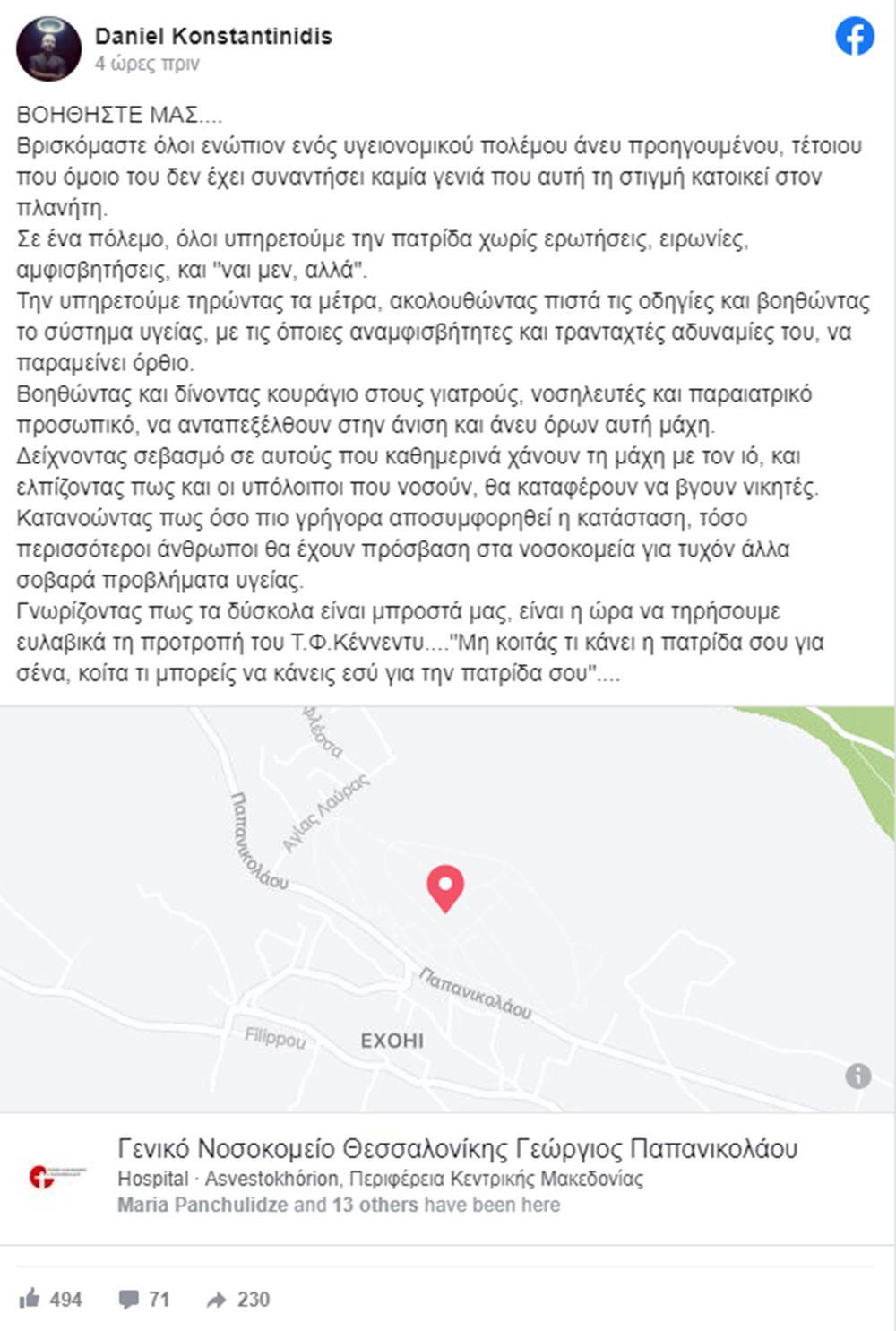Open the post's "4 ώρες πριν" timestamp
Viewport: 896px width, 1331px height.
coord(147,64)
